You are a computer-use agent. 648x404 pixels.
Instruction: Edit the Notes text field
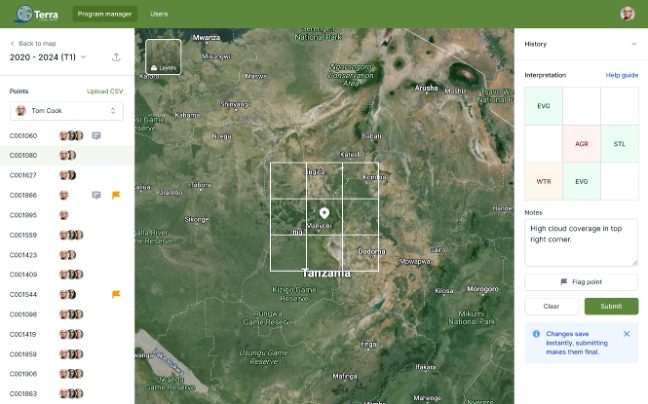click(x=581, y=243)
